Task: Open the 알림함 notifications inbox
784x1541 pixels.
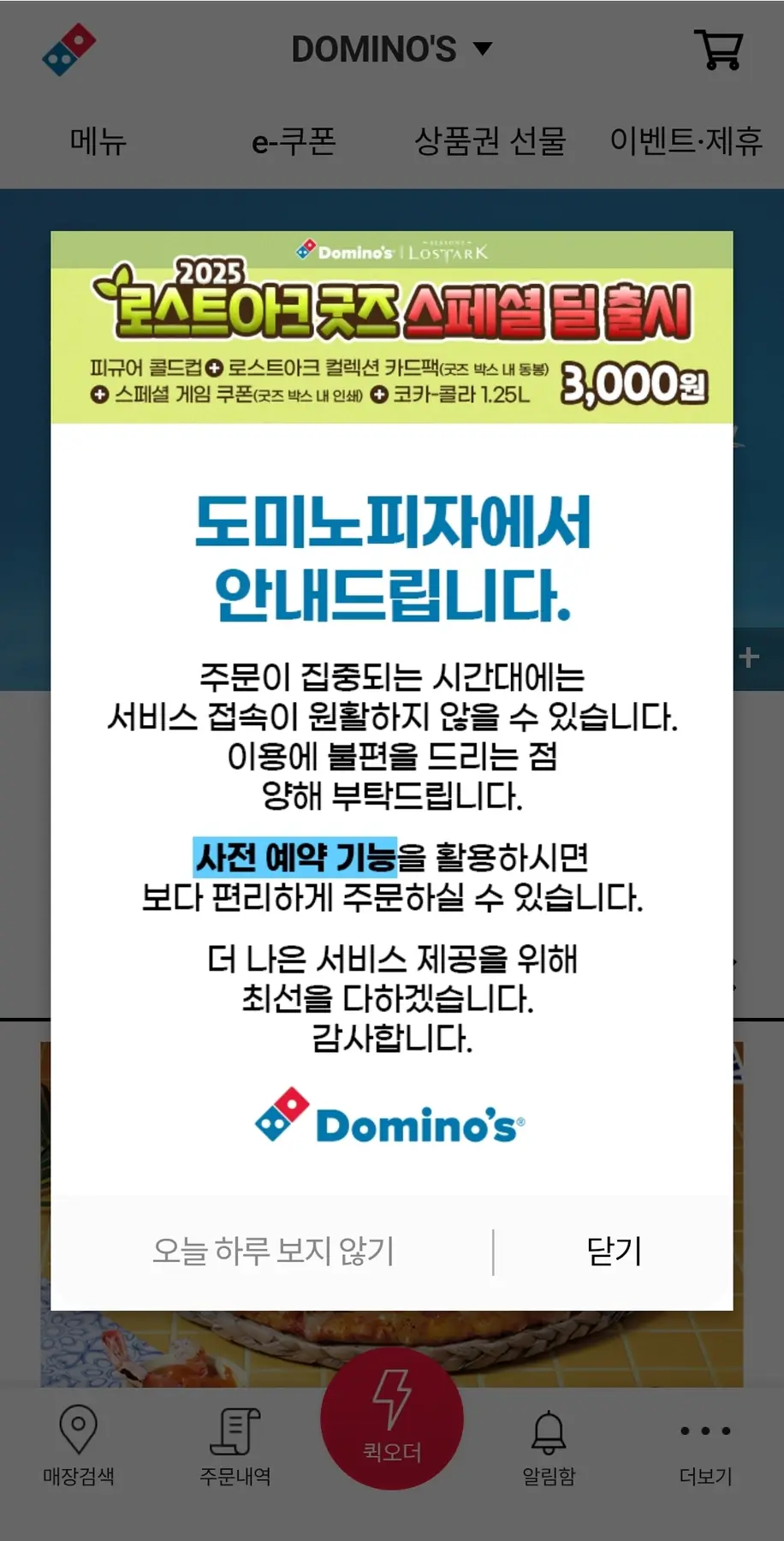Action: (549, 1445)
